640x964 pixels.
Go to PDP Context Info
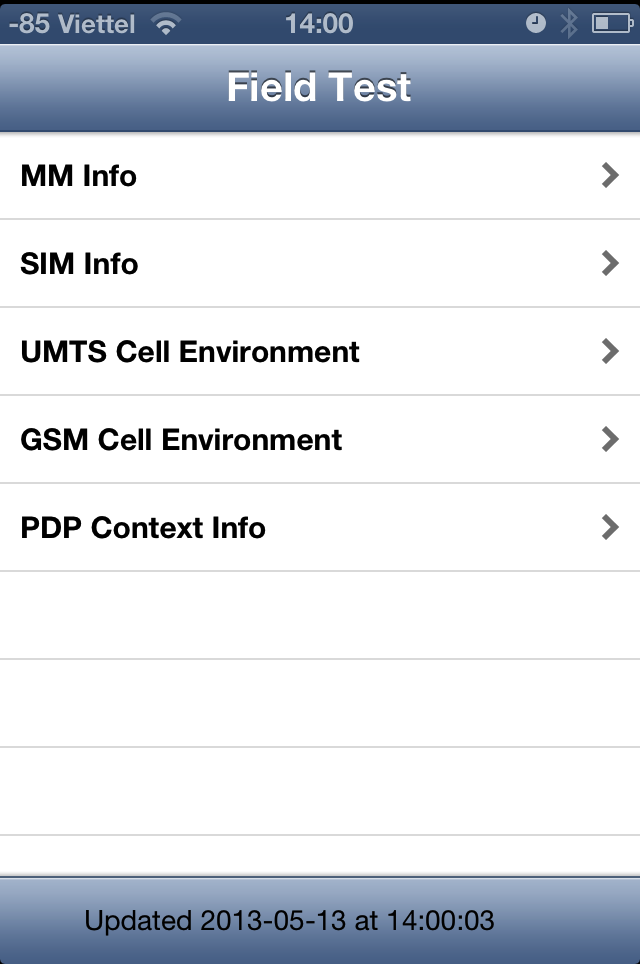pos(320,528)
